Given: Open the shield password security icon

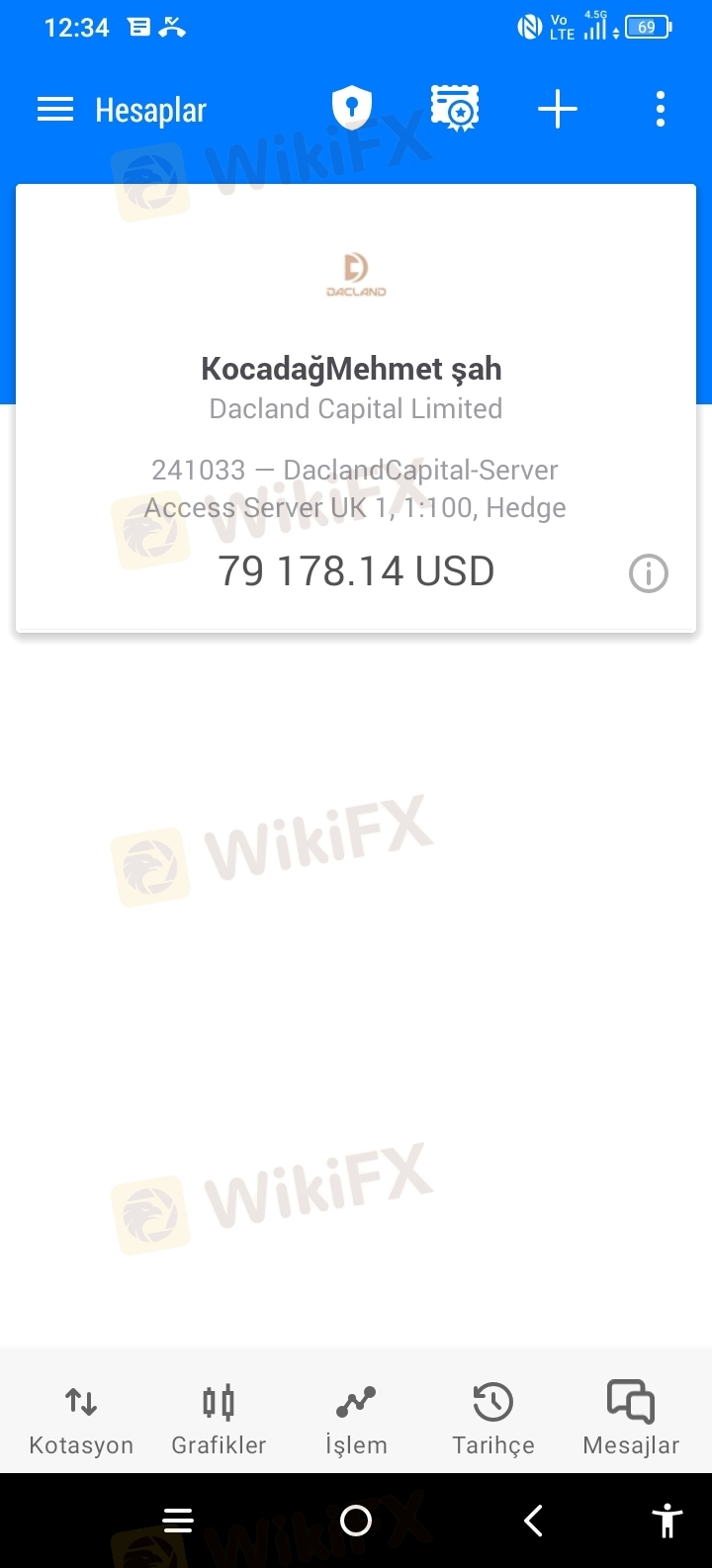Looking at the screenshot, I should pyautogui.click(x=351, y=109).
